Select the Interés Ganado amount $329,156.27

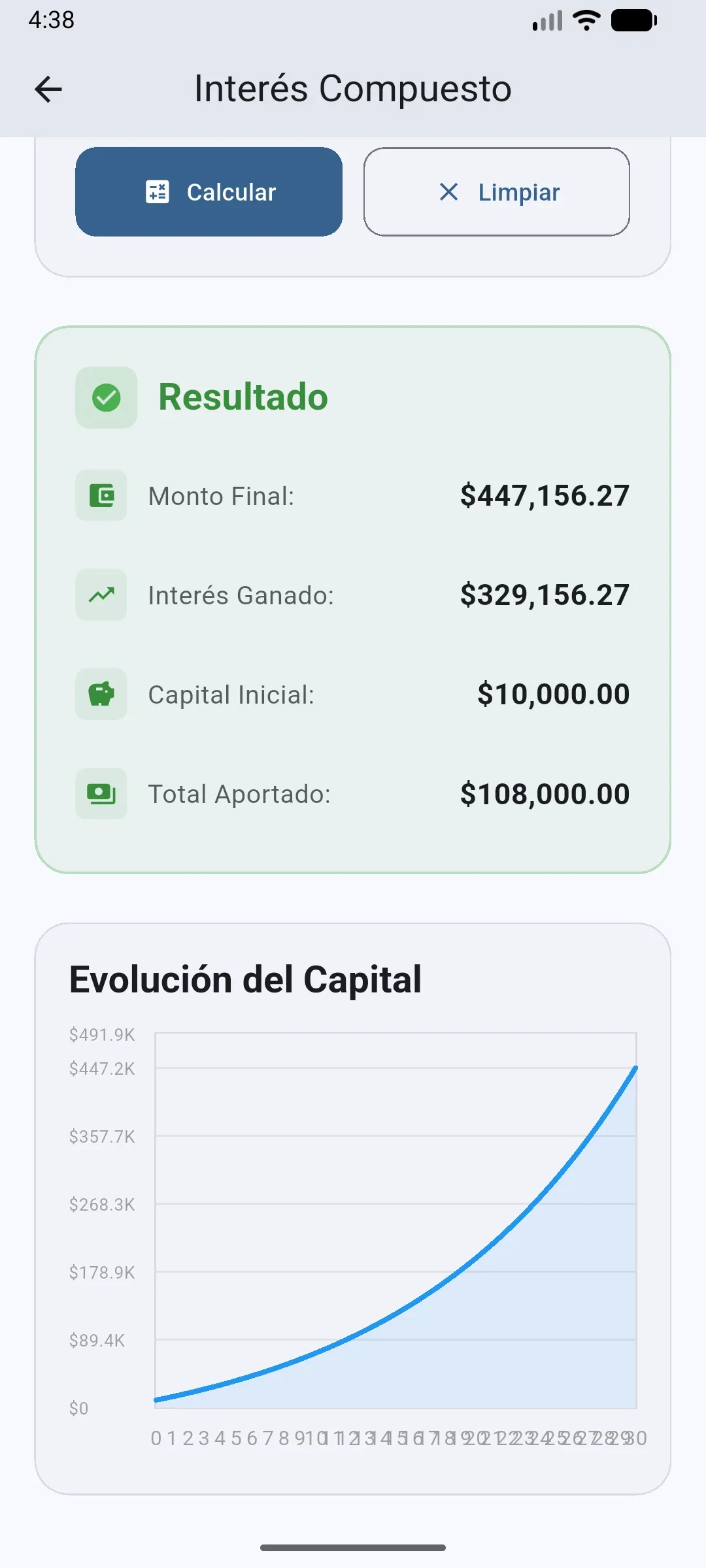pyautogui.click(x=545, y=595)
